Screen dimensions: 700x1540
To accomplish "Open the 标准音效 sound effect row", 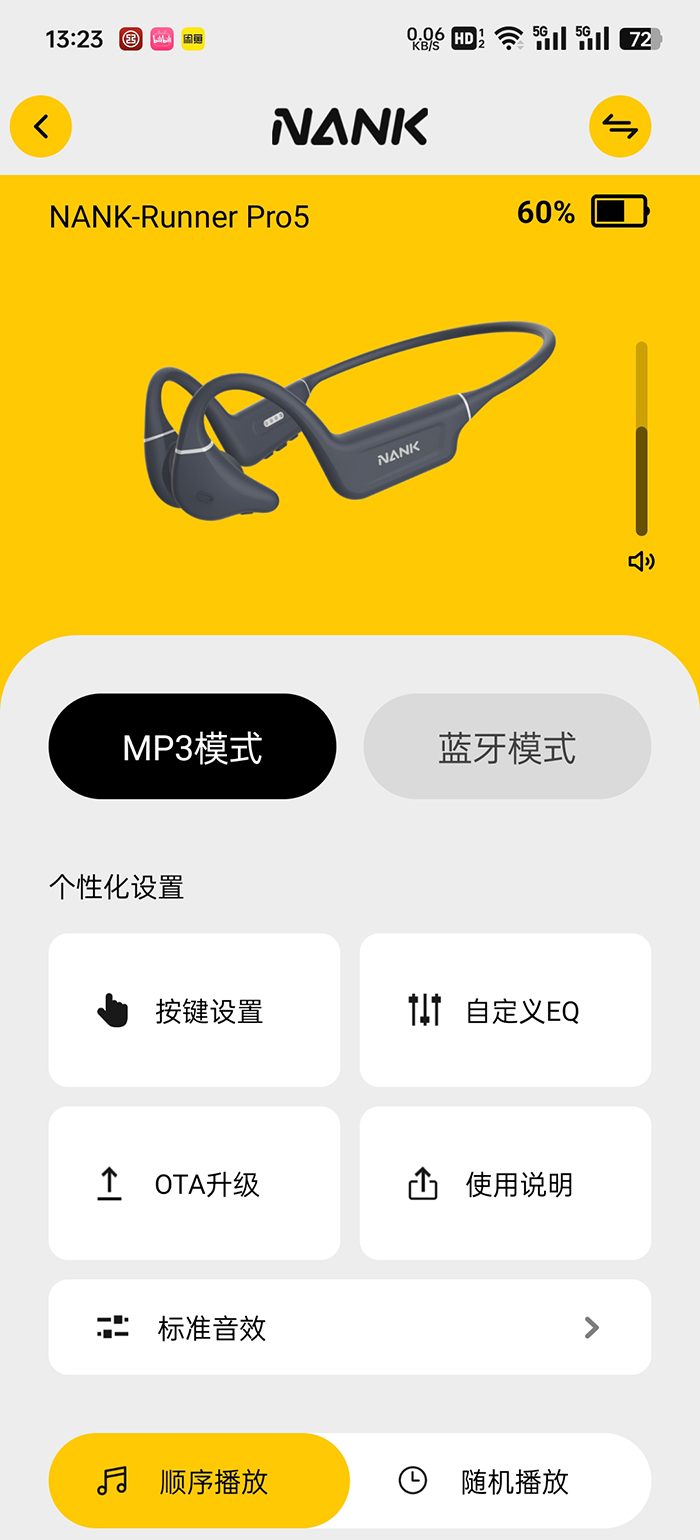I will click(x=350, y=1327).
